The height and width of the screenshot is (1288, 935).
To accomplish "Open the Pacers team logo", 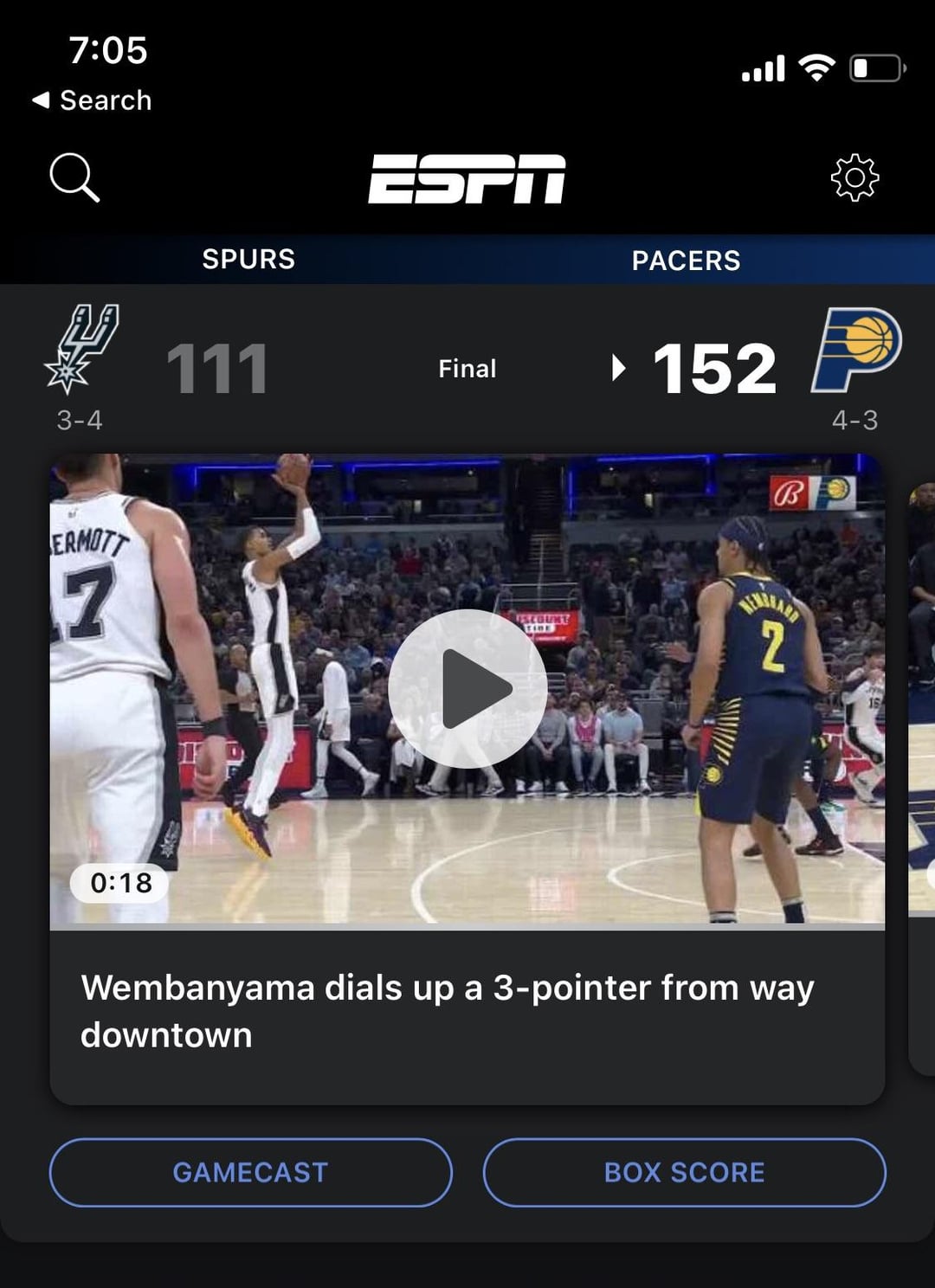I will click(855, 350).
